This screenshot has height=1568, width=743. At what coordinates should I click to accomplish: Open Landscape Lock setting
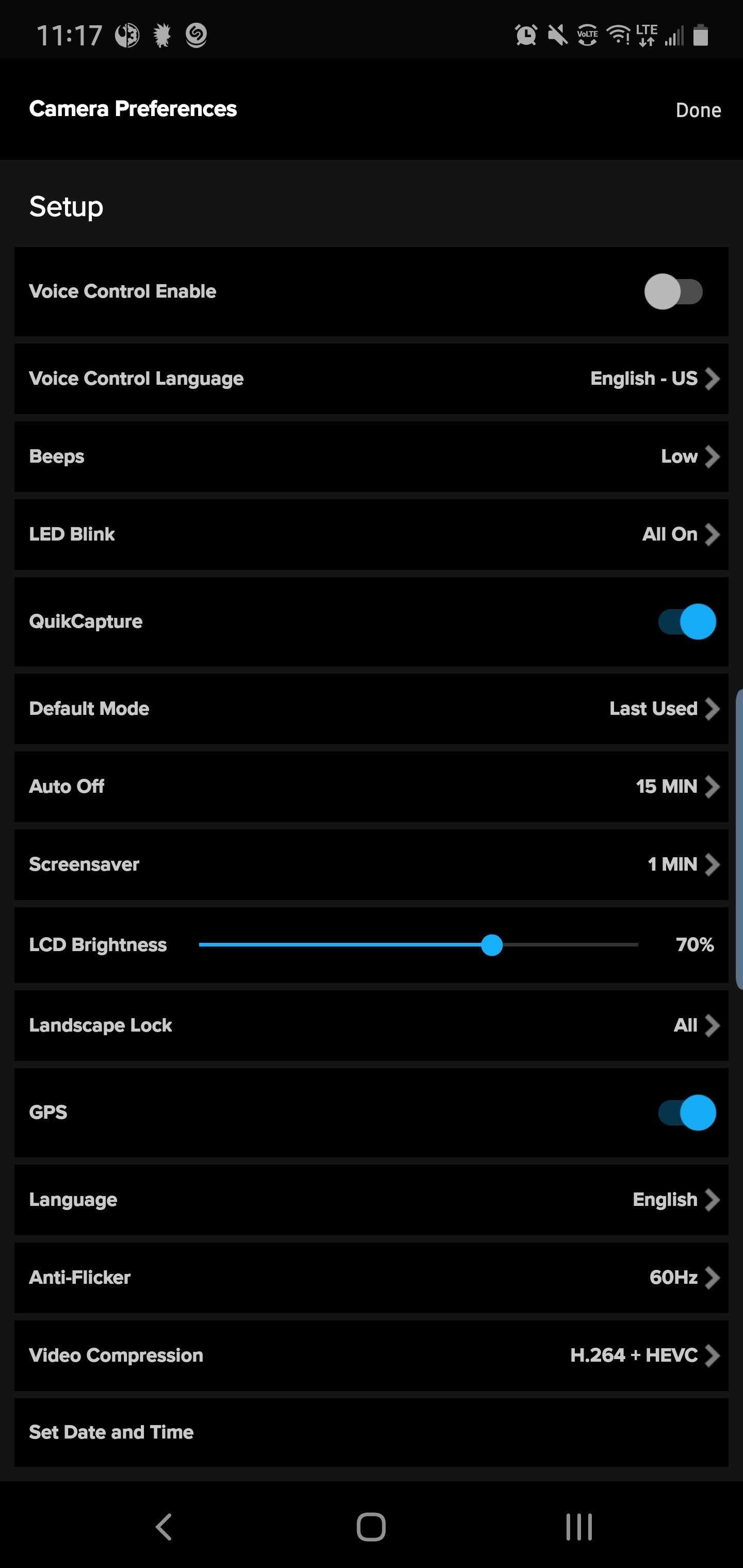[x=372, y=1025]
